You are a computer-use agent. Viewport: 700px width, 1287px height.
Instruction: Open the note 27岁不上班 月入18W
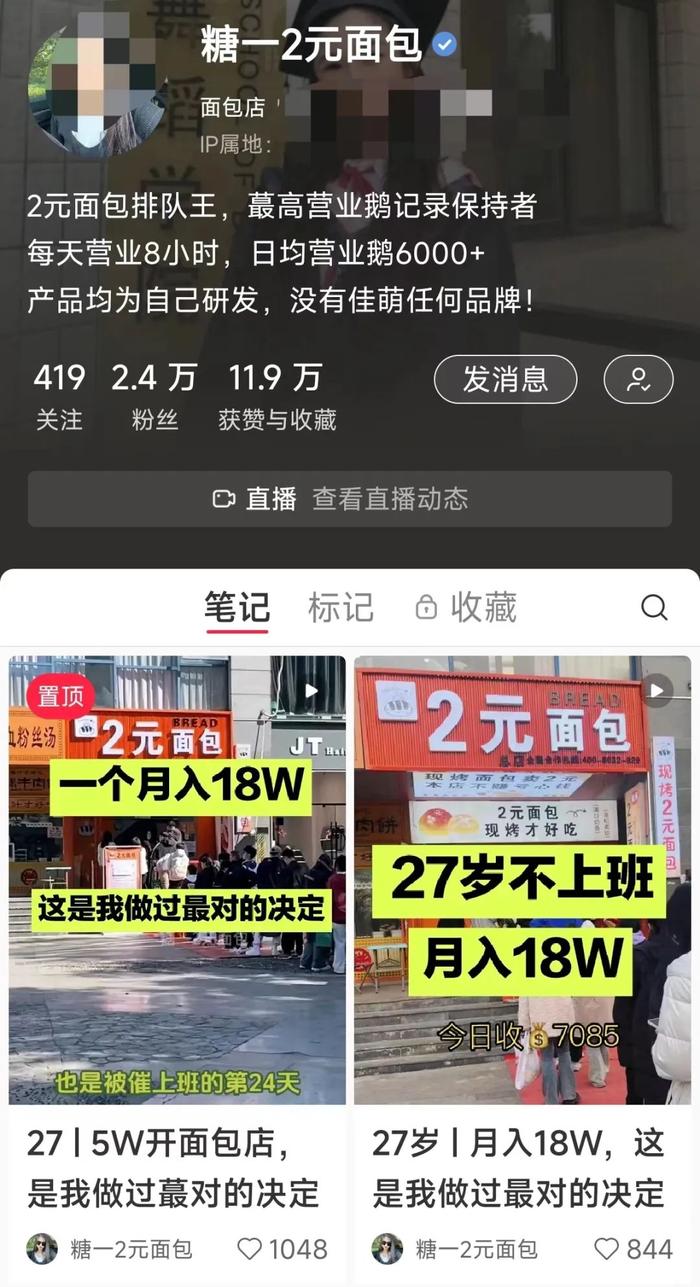522,880
